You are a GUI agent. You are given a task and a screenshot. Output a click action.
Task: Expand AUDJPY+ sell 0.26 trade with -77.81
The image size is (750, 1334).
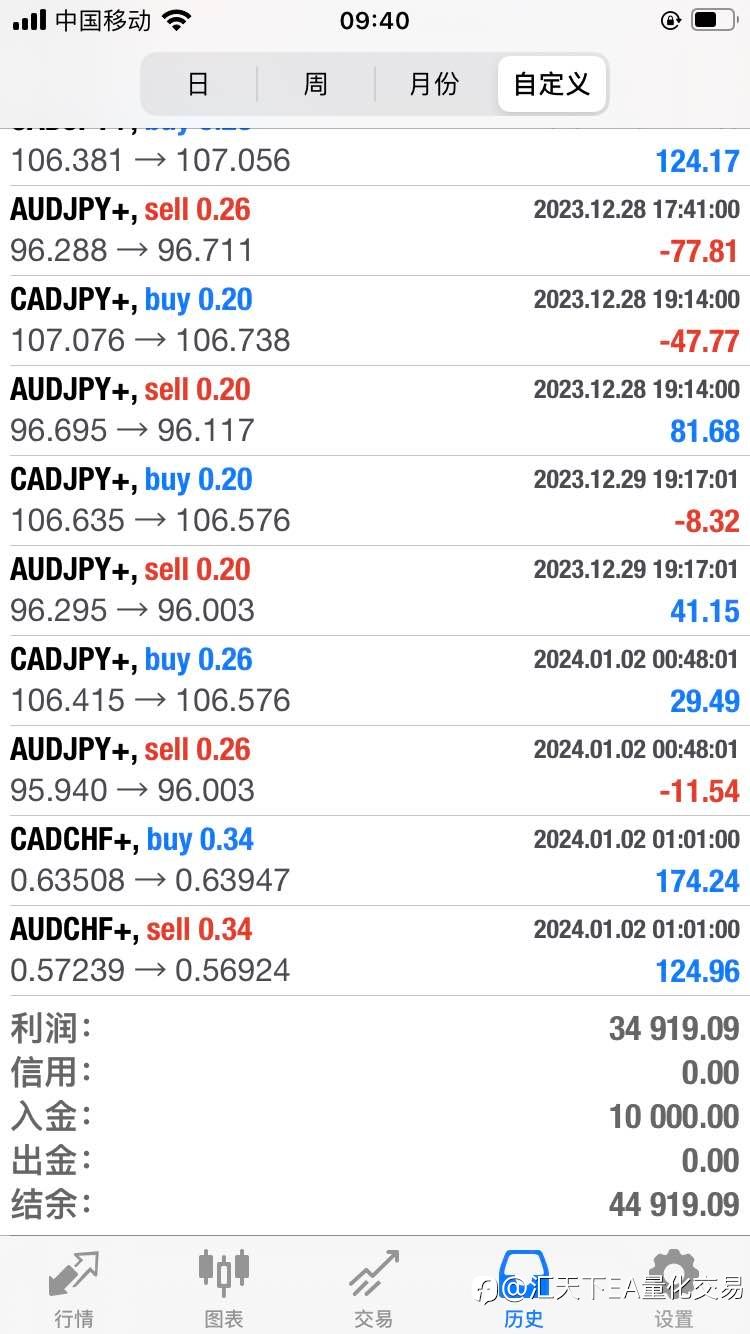tap(375, 231)
